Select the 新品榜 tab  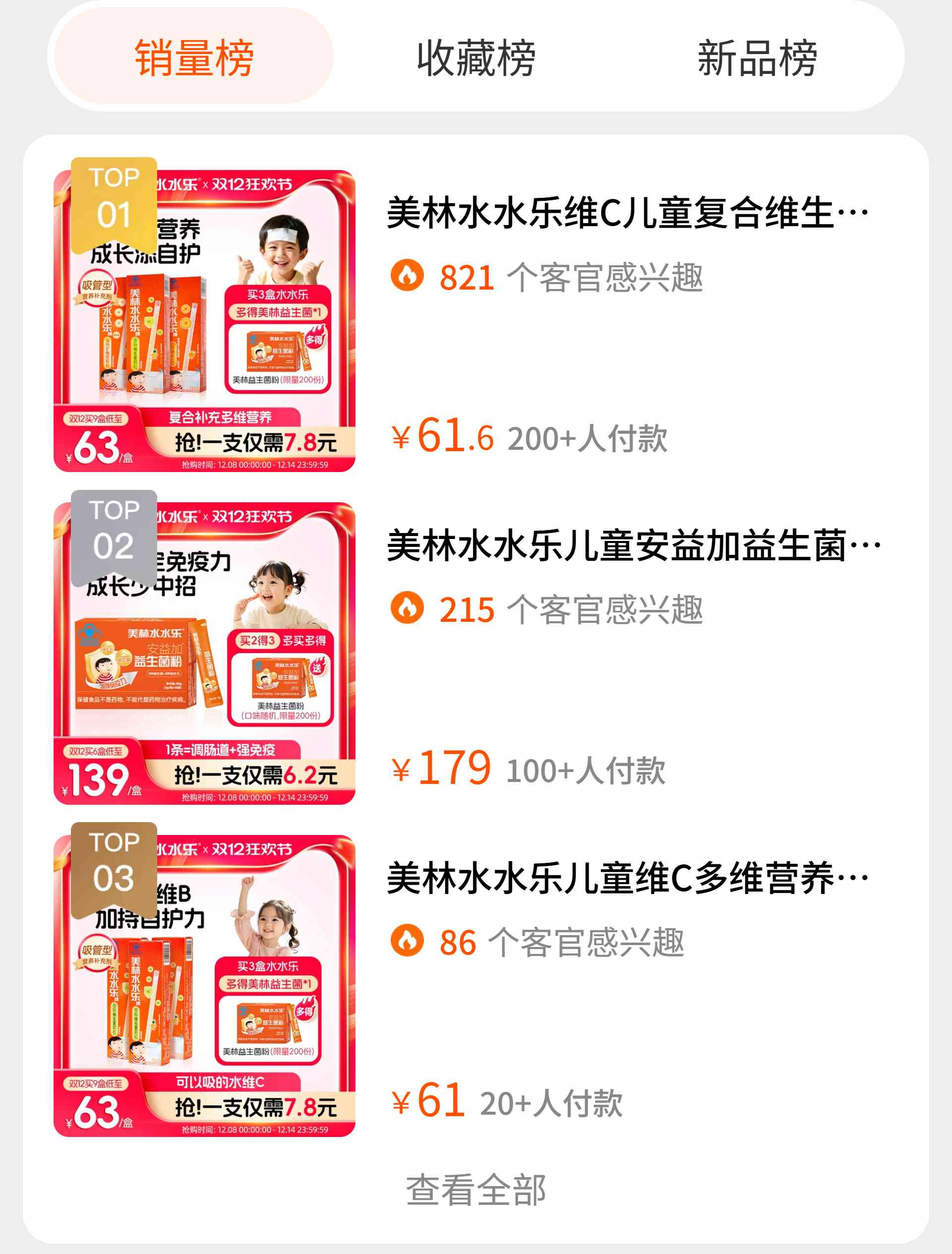pos(757,57)
